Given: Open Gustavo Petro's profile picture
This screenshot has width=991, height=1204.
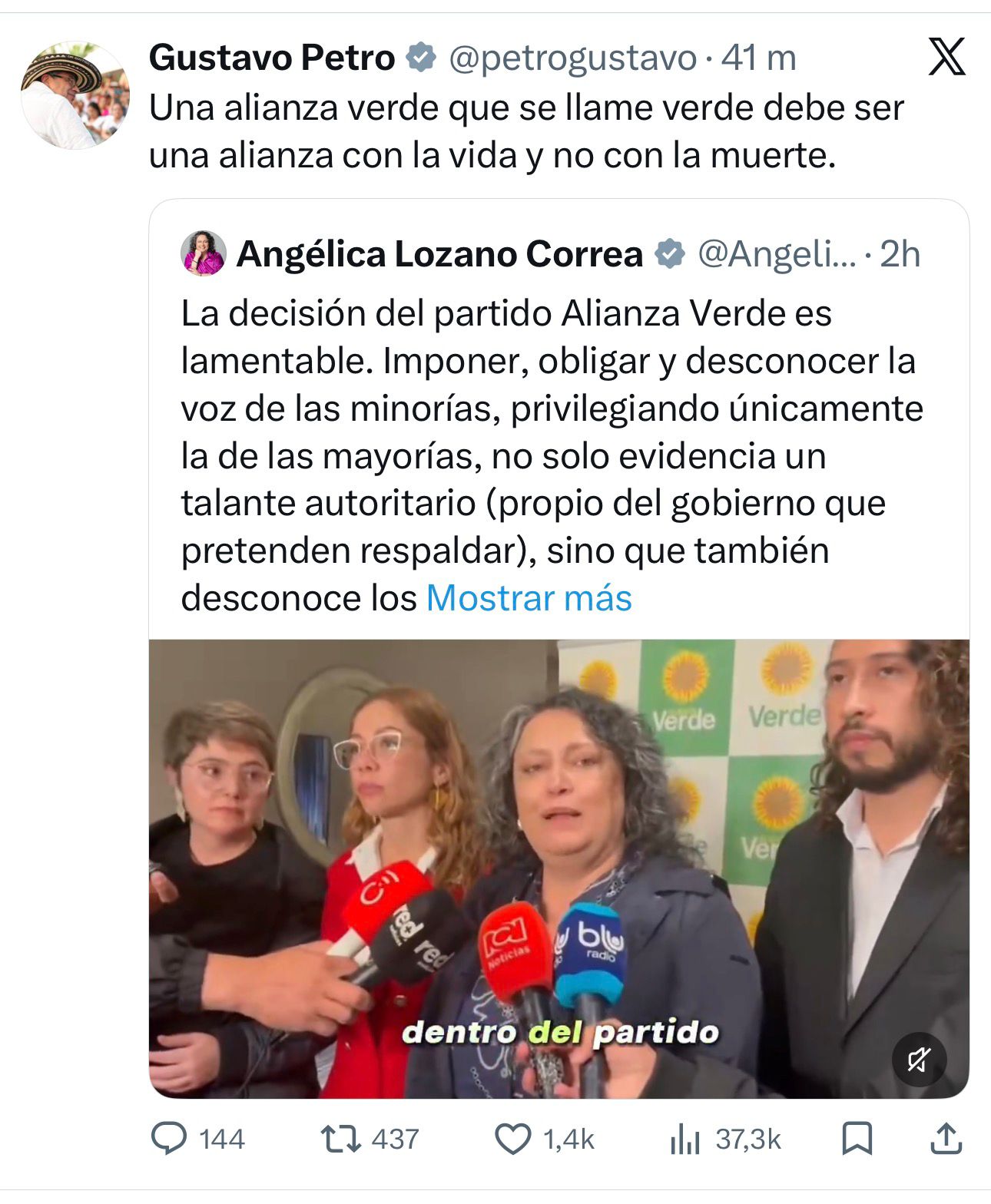Looking at the screenshot, I should click(x=75, y=95).
